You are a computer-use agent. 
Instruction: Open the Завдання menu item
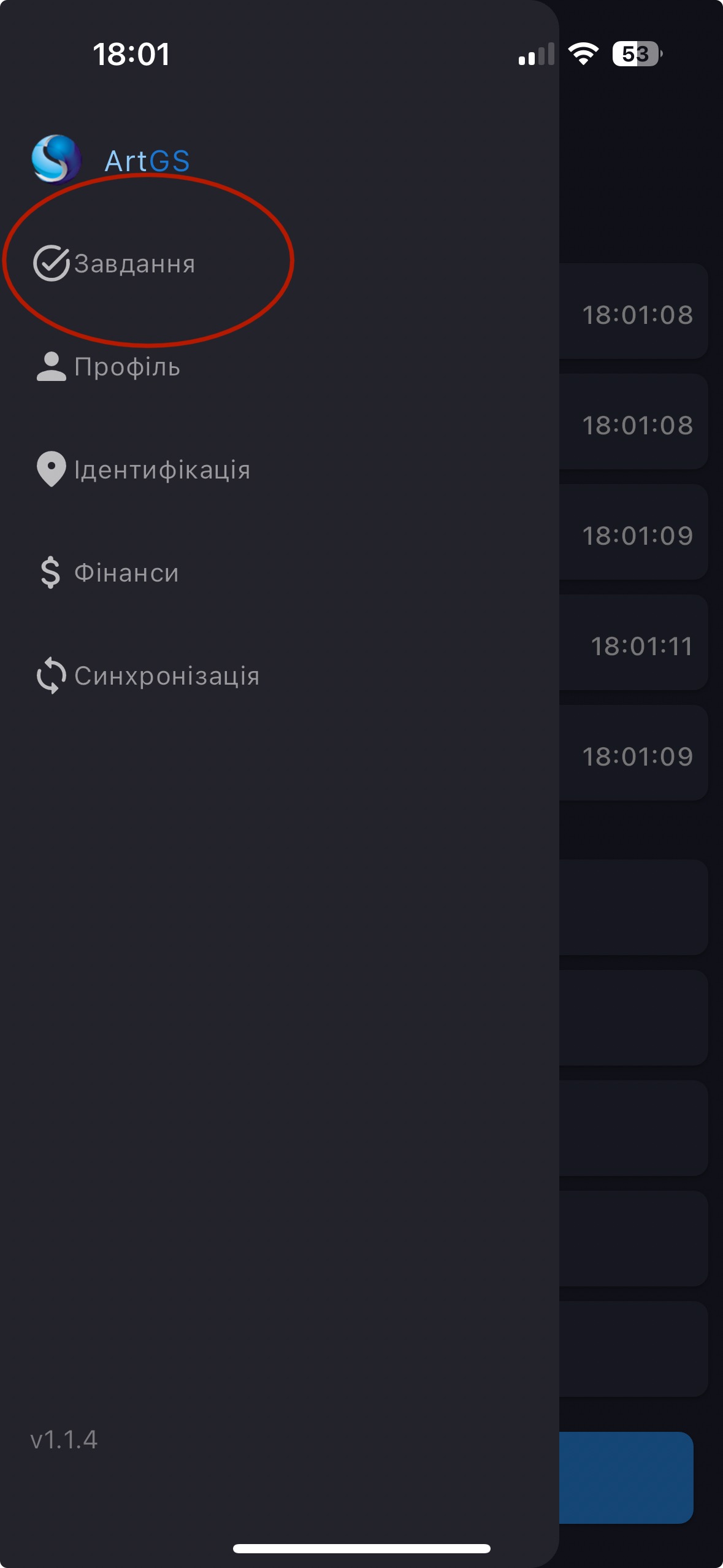click(x=134, y=264)
